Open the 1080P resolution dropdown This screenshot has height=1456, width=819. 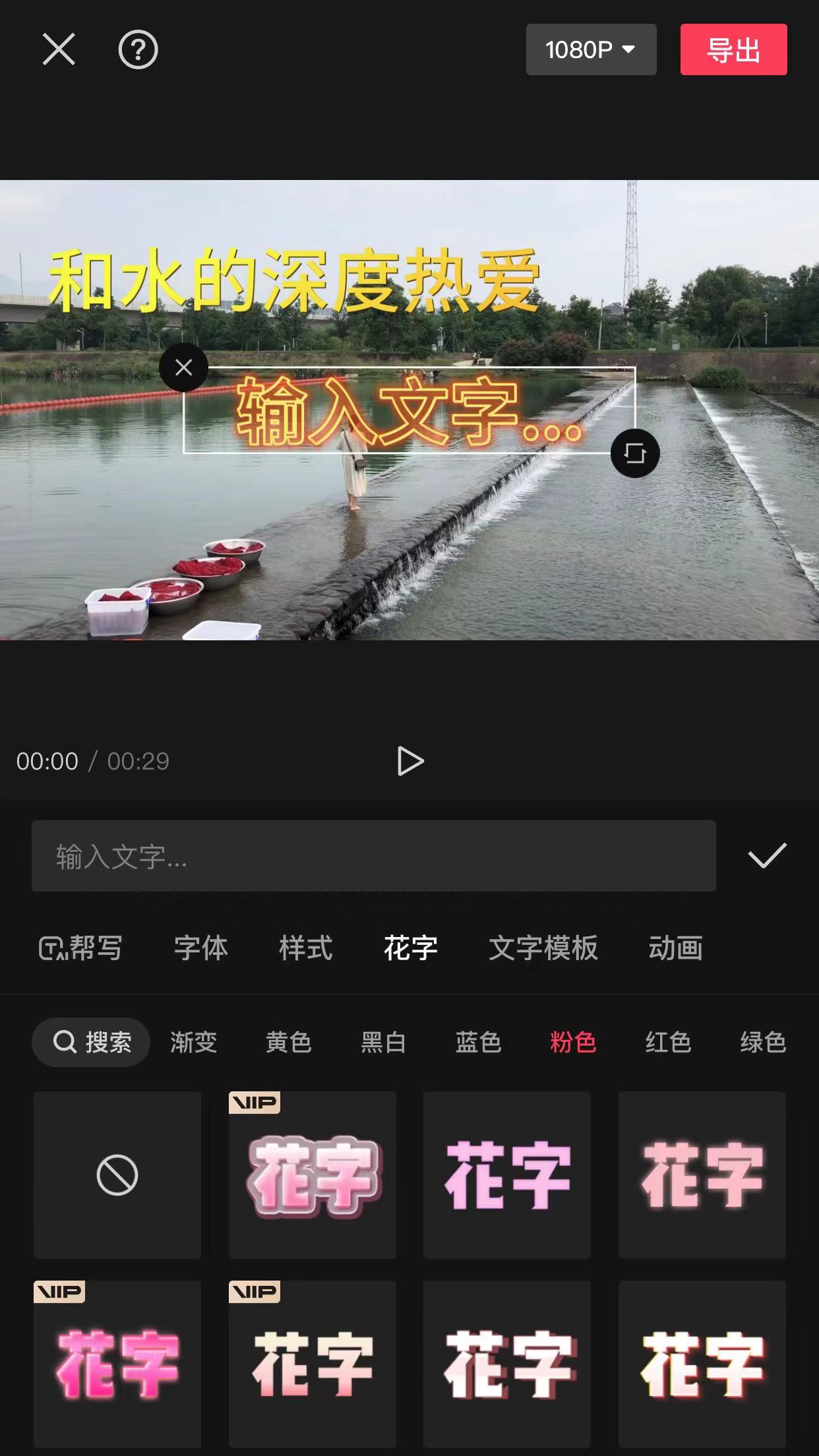(590, 49)
